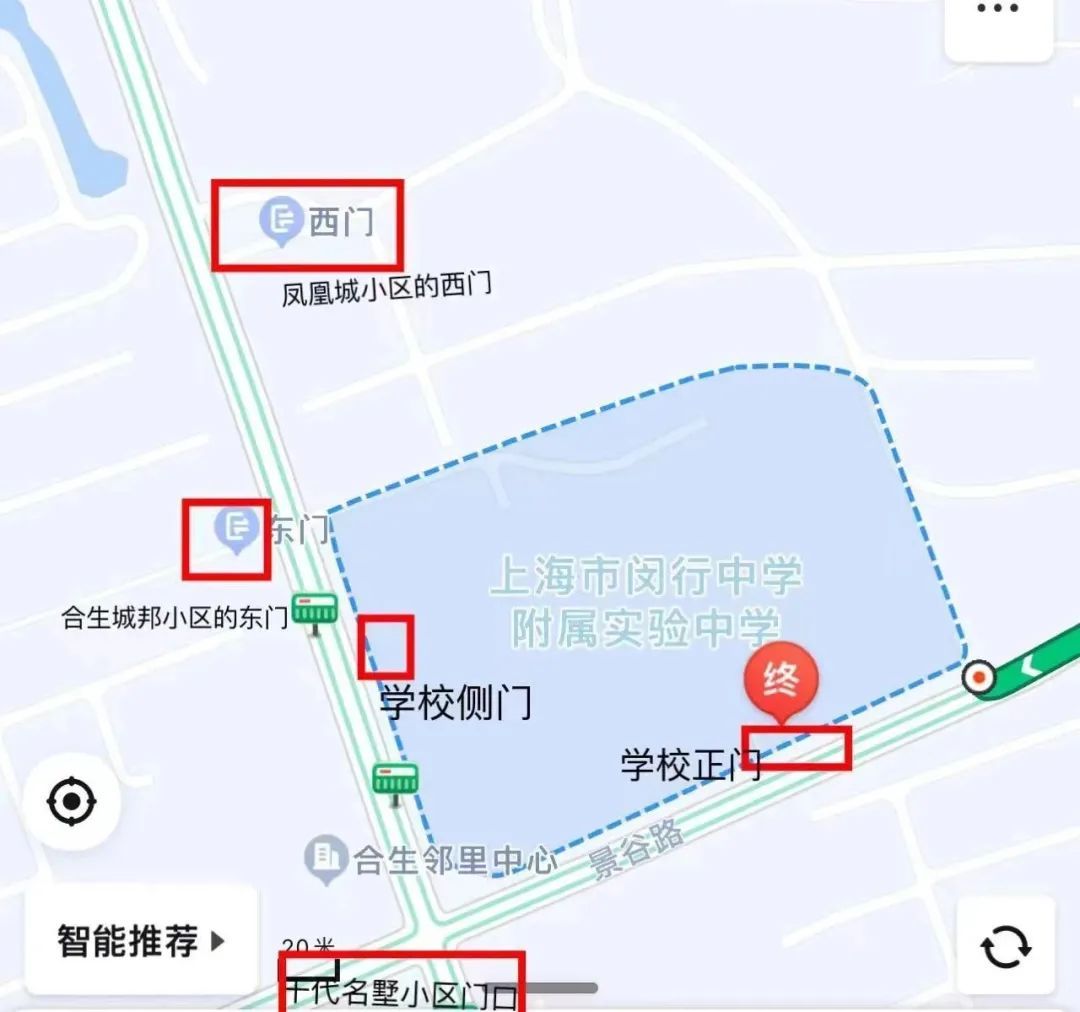Select the 西门 pickup point marker

click(x=281, y=220)
